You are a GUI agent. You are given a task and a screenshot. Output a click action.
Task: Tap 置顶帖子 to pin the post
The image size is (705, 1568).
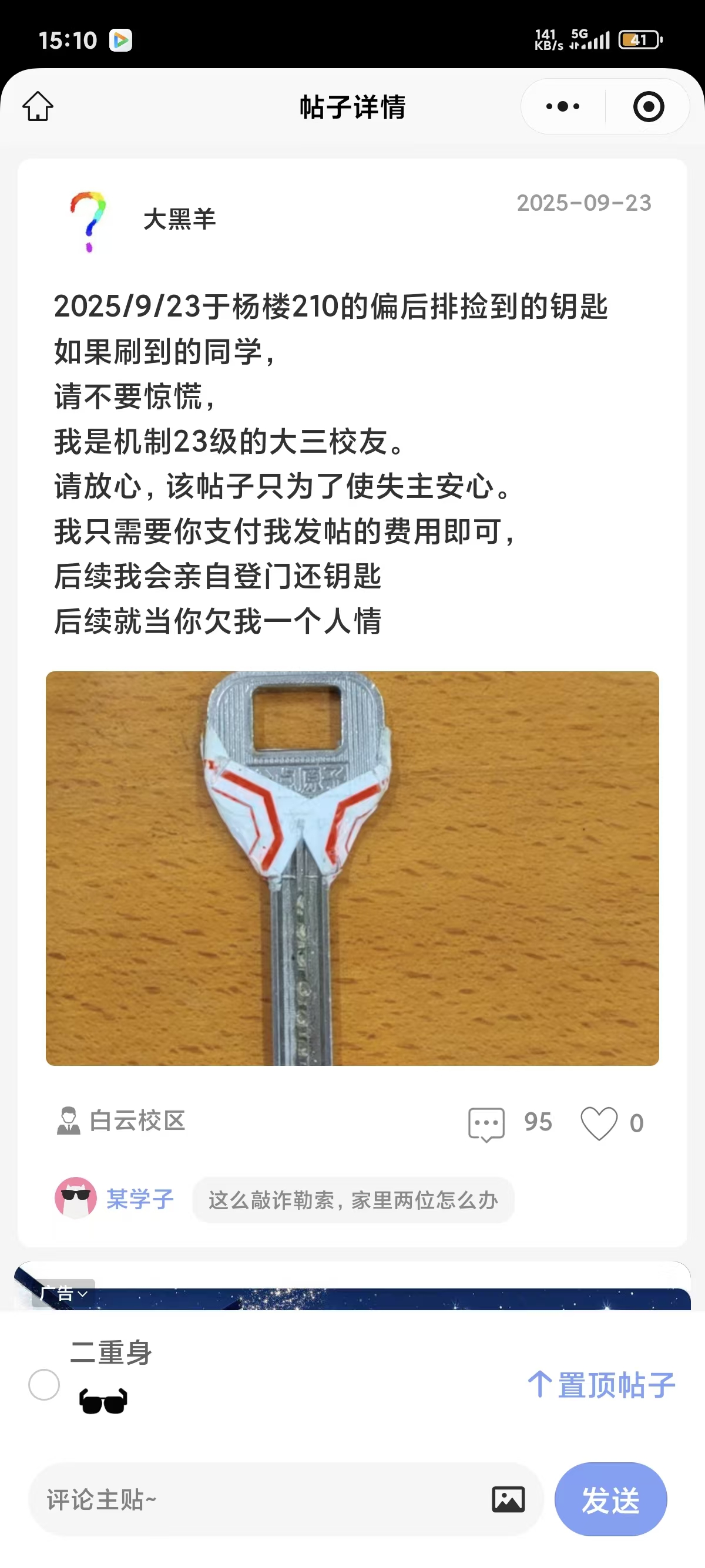602,1385
